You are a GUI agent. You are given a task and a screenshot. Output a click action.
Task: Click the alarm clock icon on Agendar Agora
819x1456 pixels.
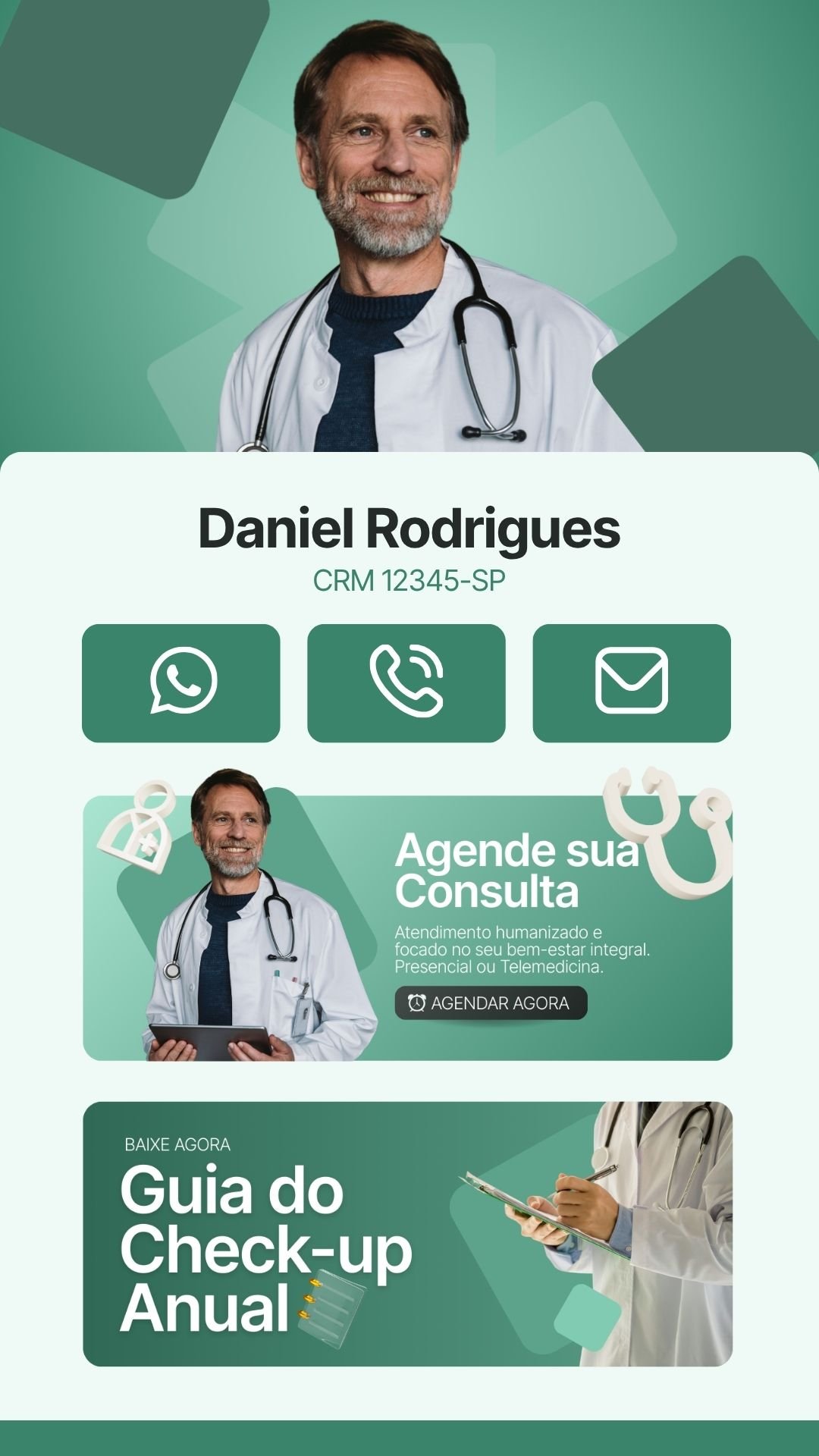pyautogui.click(x=416, y=1003)
